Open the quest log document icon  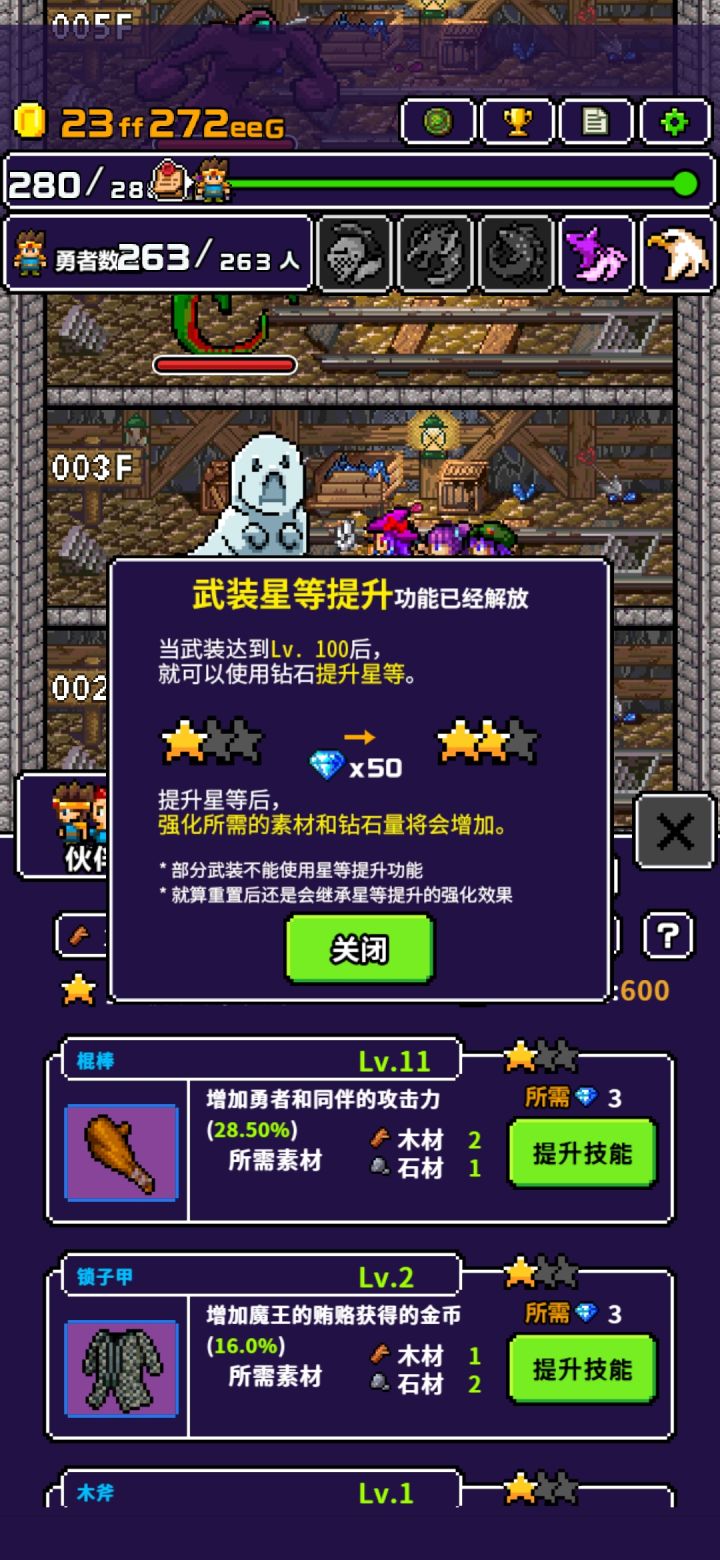click(596, 120)
